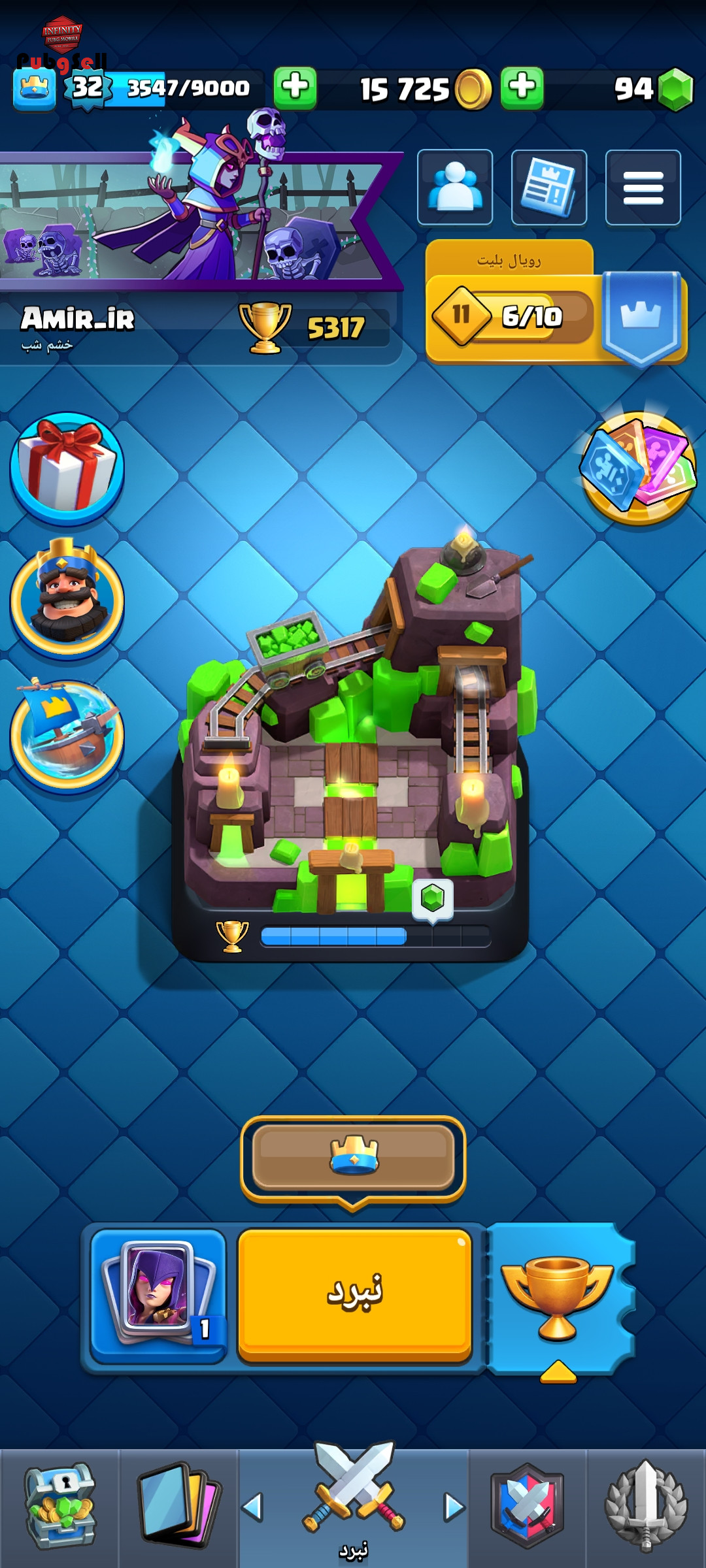The width and height of the screenshot is (706, 1568).
Task: Tap the yellow نبرد battle button
Action: pos(354,1294)
